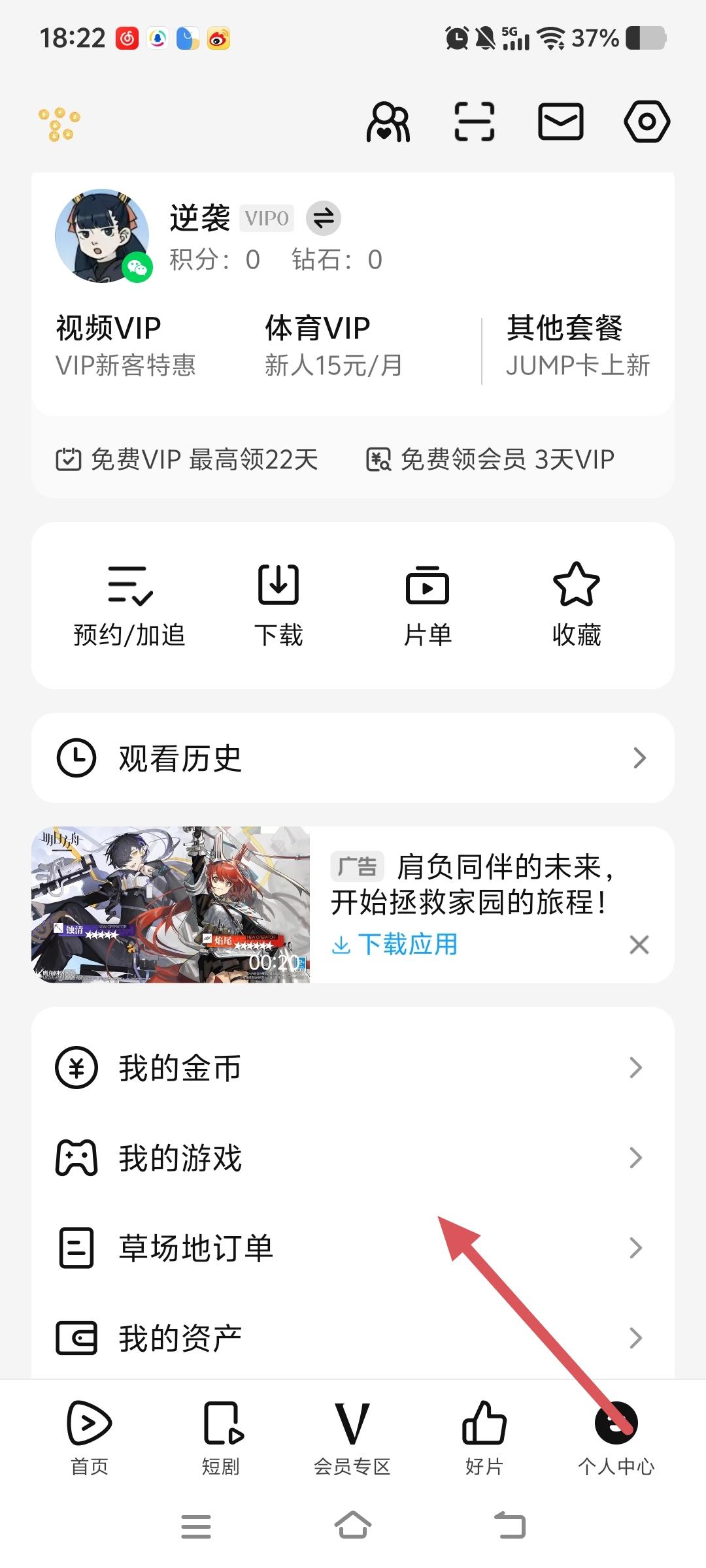
Task: Switch to the 短剧 tab
Action: tap(221, 1437)
